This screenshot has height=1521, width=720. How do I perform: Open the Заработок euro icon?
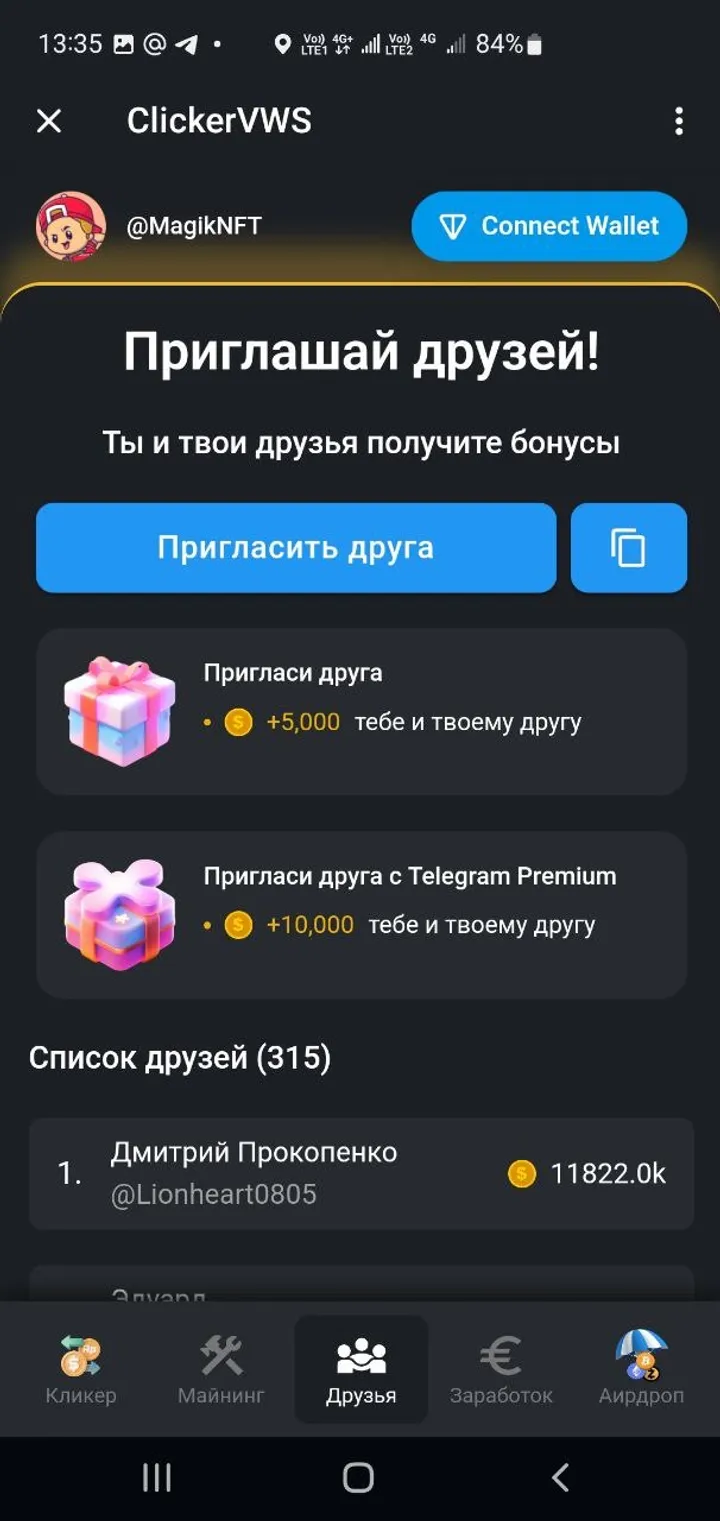click(500, 1355)
